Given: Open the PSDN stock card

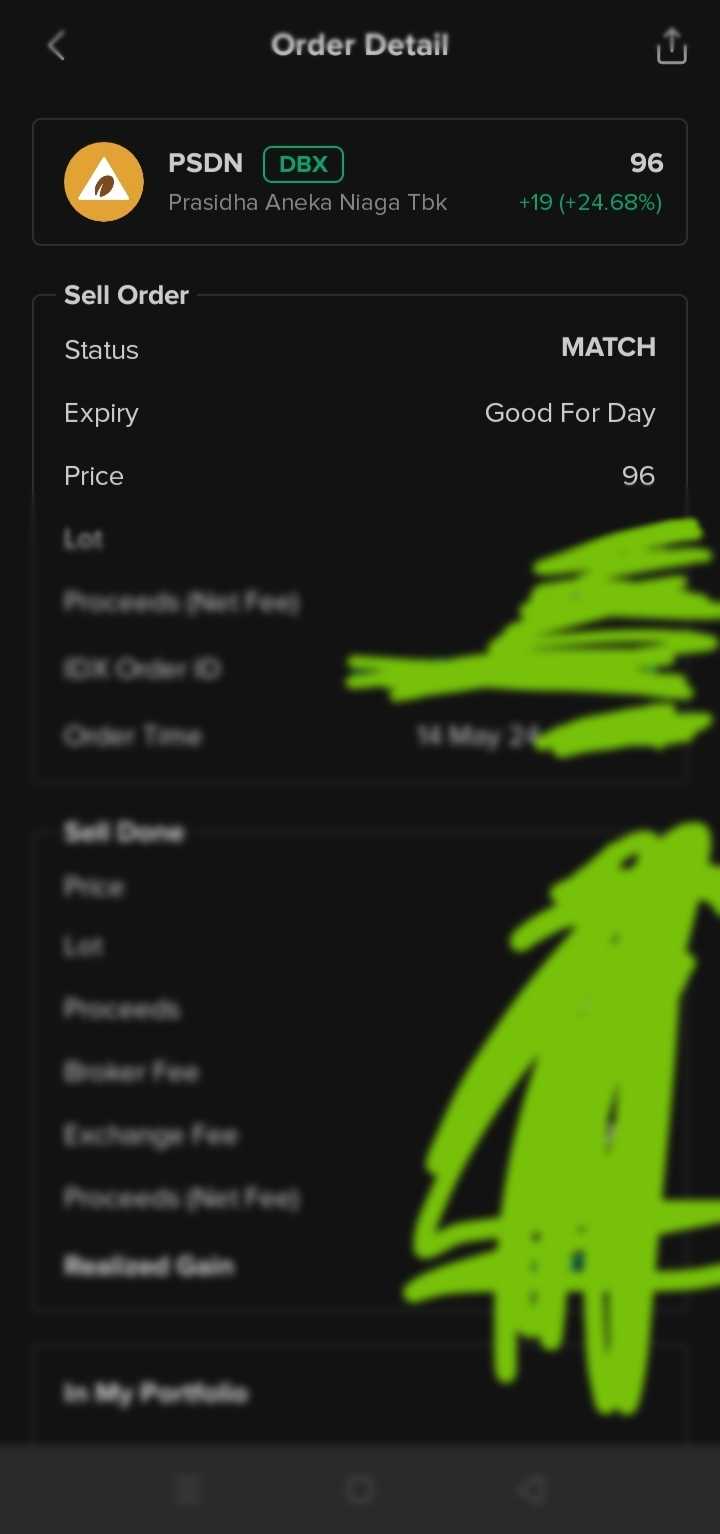Looking at the screenshot, I should pos(359,182).
